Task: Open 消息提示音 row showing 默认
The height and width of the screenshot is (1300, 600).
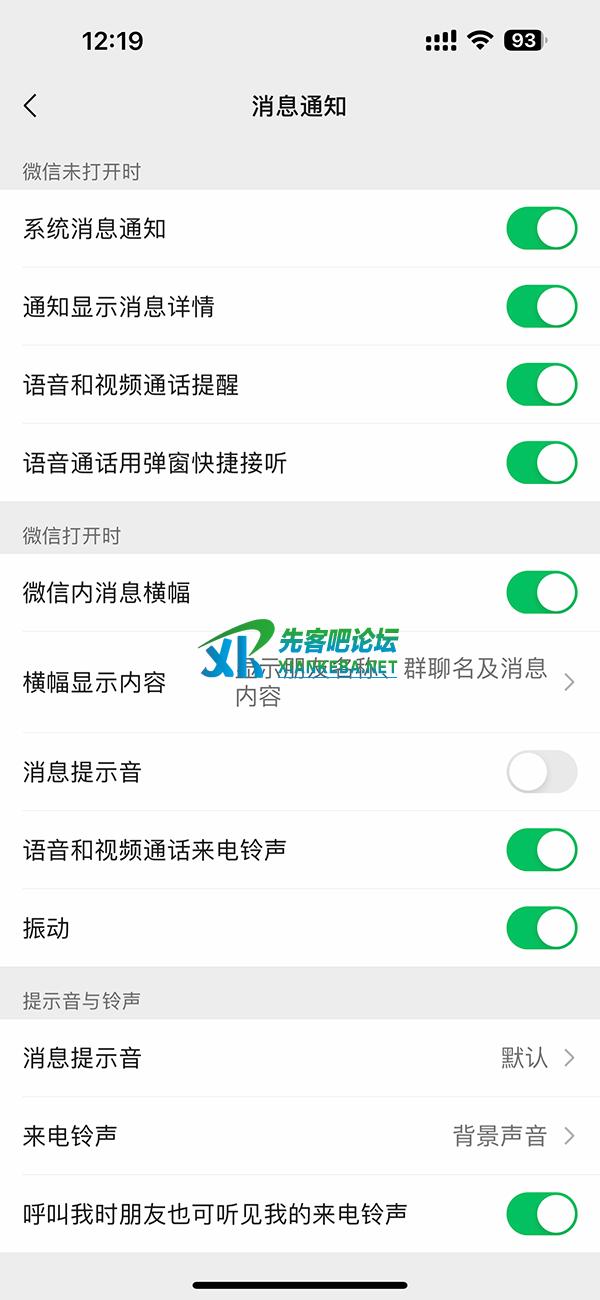Action: coord(300,1058)
